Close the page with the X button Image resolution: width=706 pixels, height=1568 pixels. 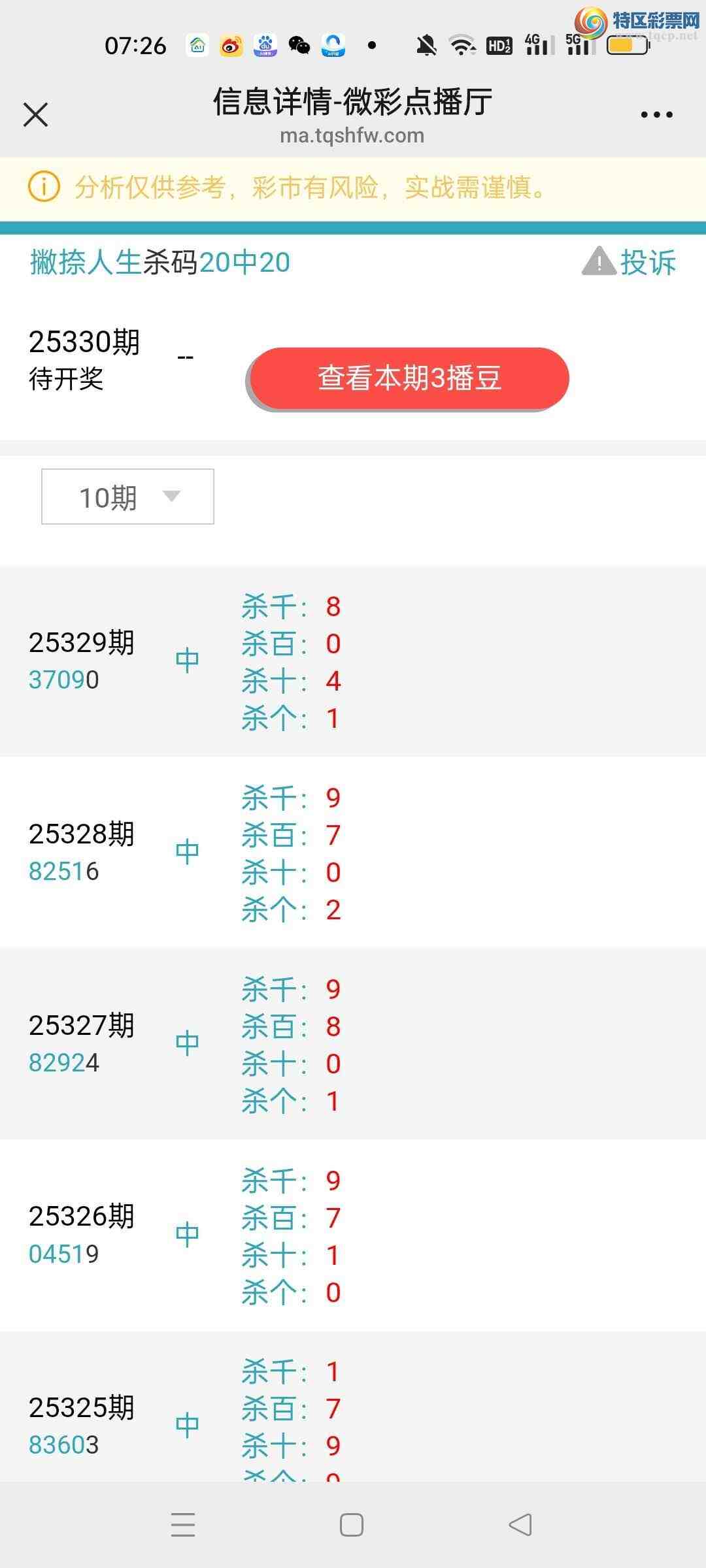click(x=35, y=115)
